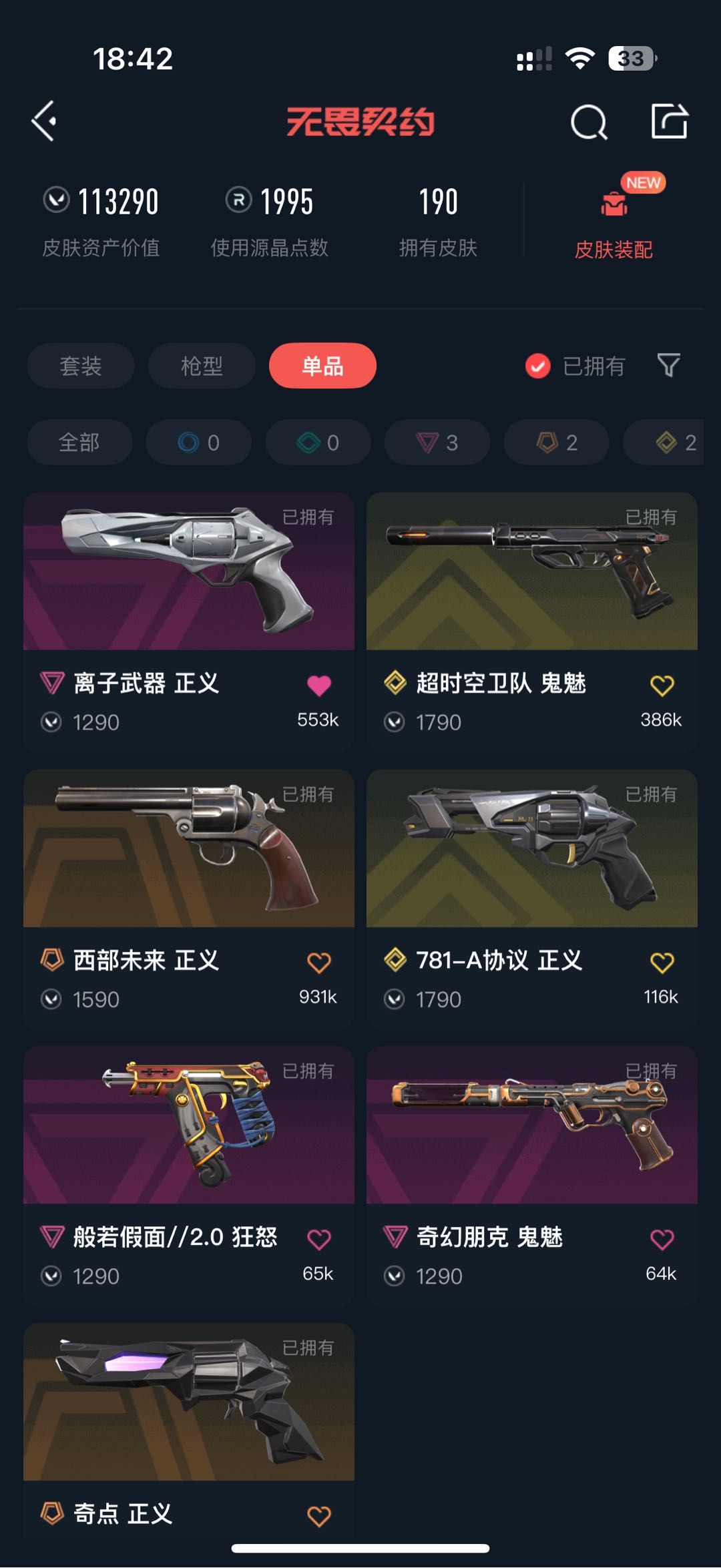Unlike 离子武器 正义 with the pink heart

[x=319, y=686]
